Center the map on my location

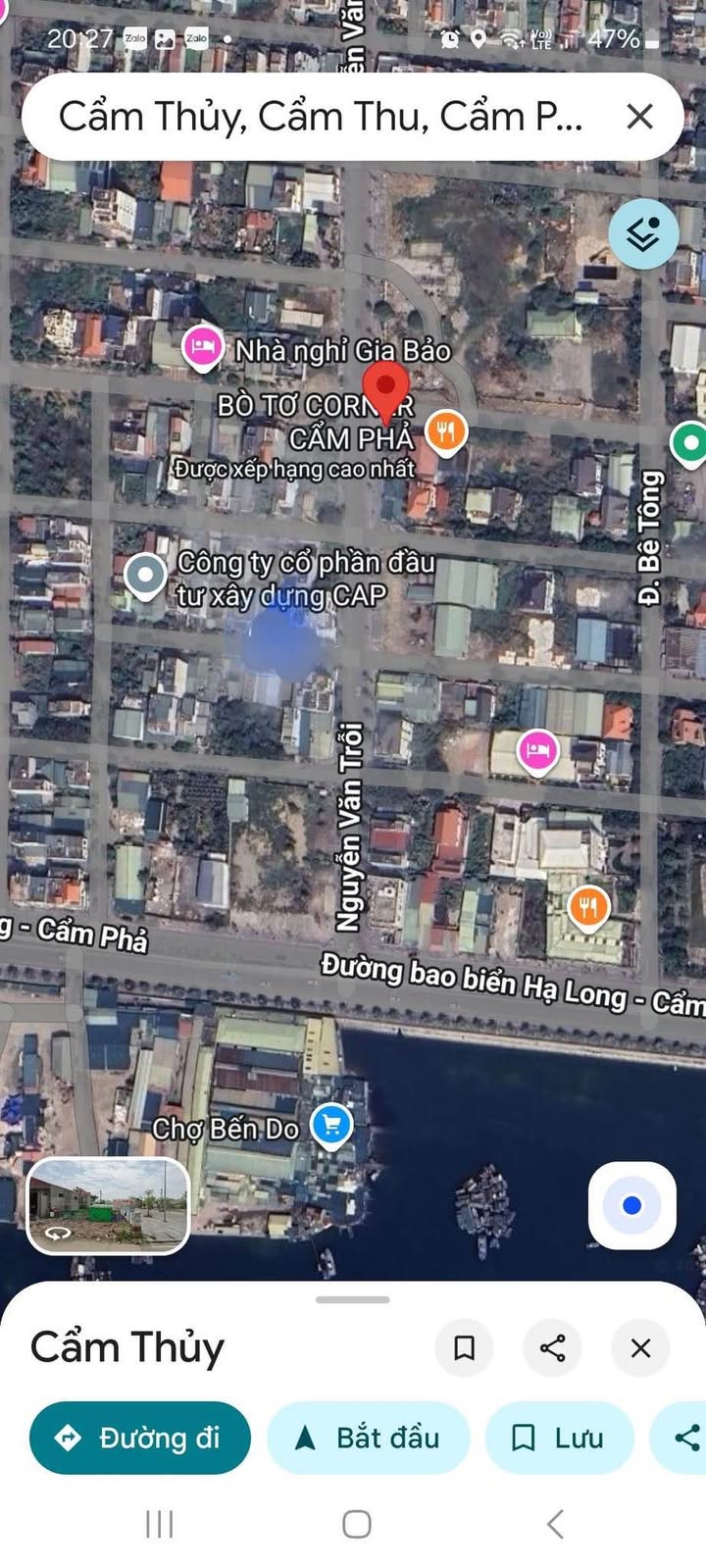point(632,1205)
